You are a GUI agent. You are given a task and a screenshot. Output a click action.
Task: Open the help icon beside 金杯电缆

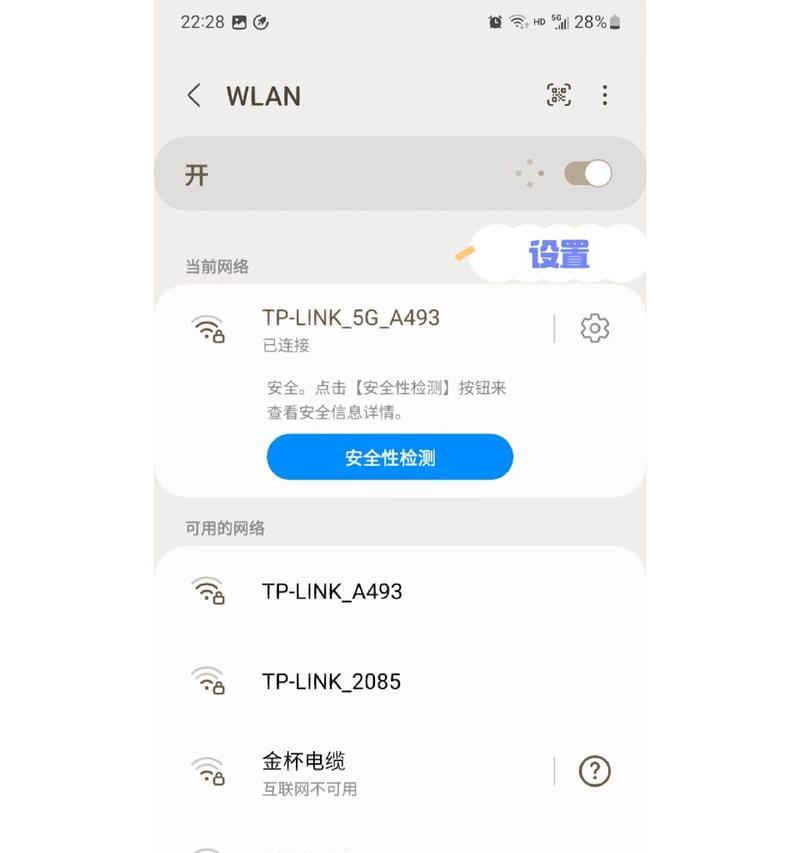coord(595,771)
